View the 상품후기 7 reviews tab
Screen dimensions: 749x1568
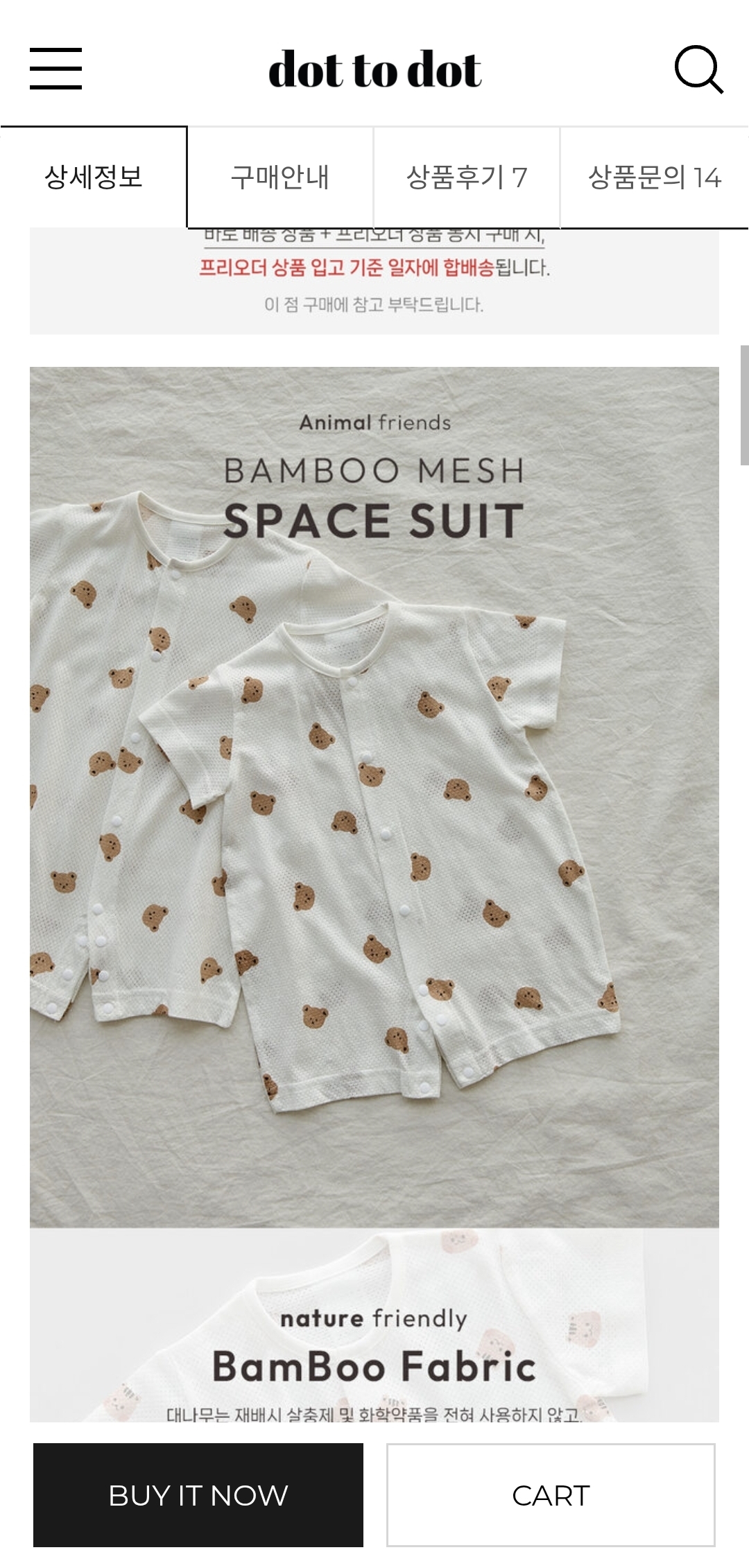(x=467, y=178)
